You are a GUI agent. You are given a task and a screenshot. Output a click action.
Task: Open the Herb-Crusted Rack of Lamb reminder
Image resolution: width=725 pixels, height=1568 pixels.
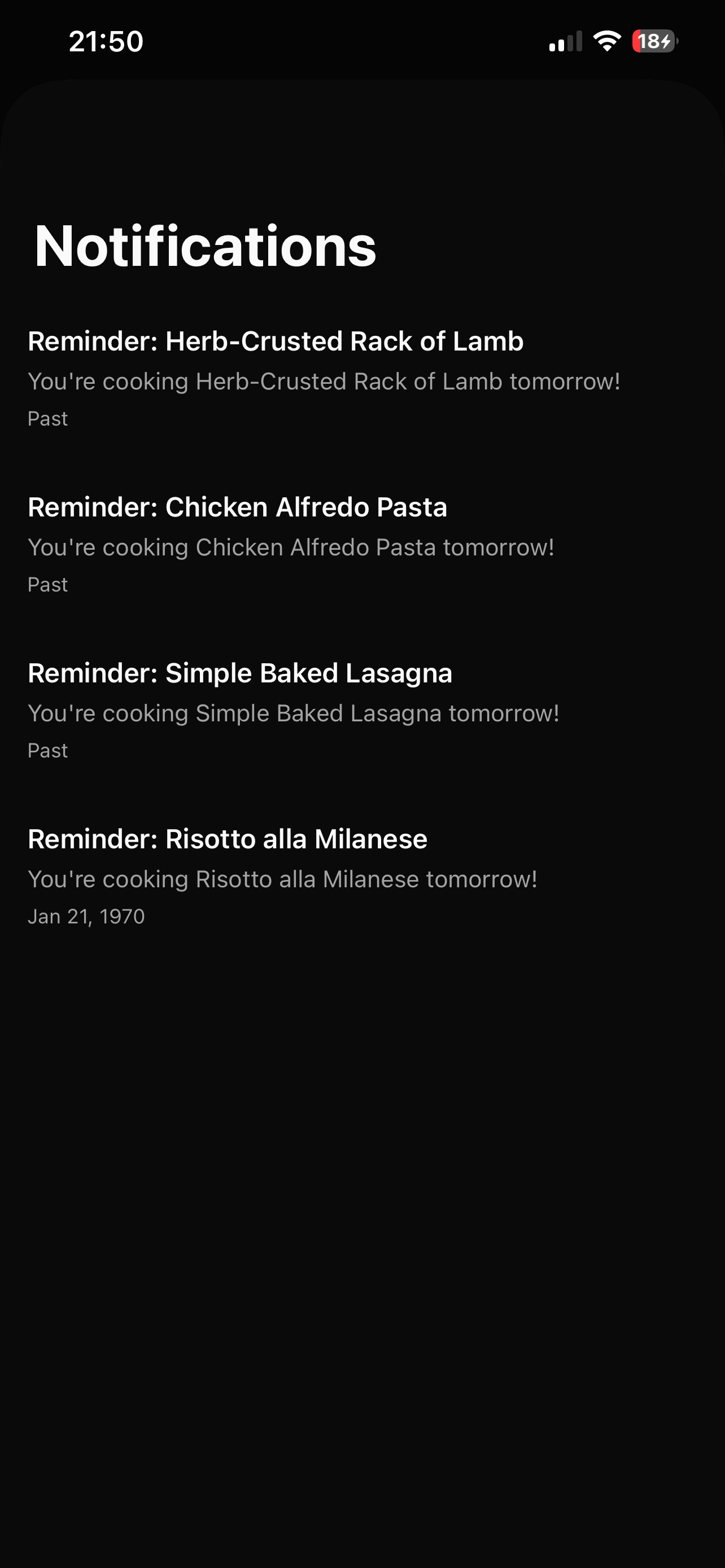coord(324,378)
